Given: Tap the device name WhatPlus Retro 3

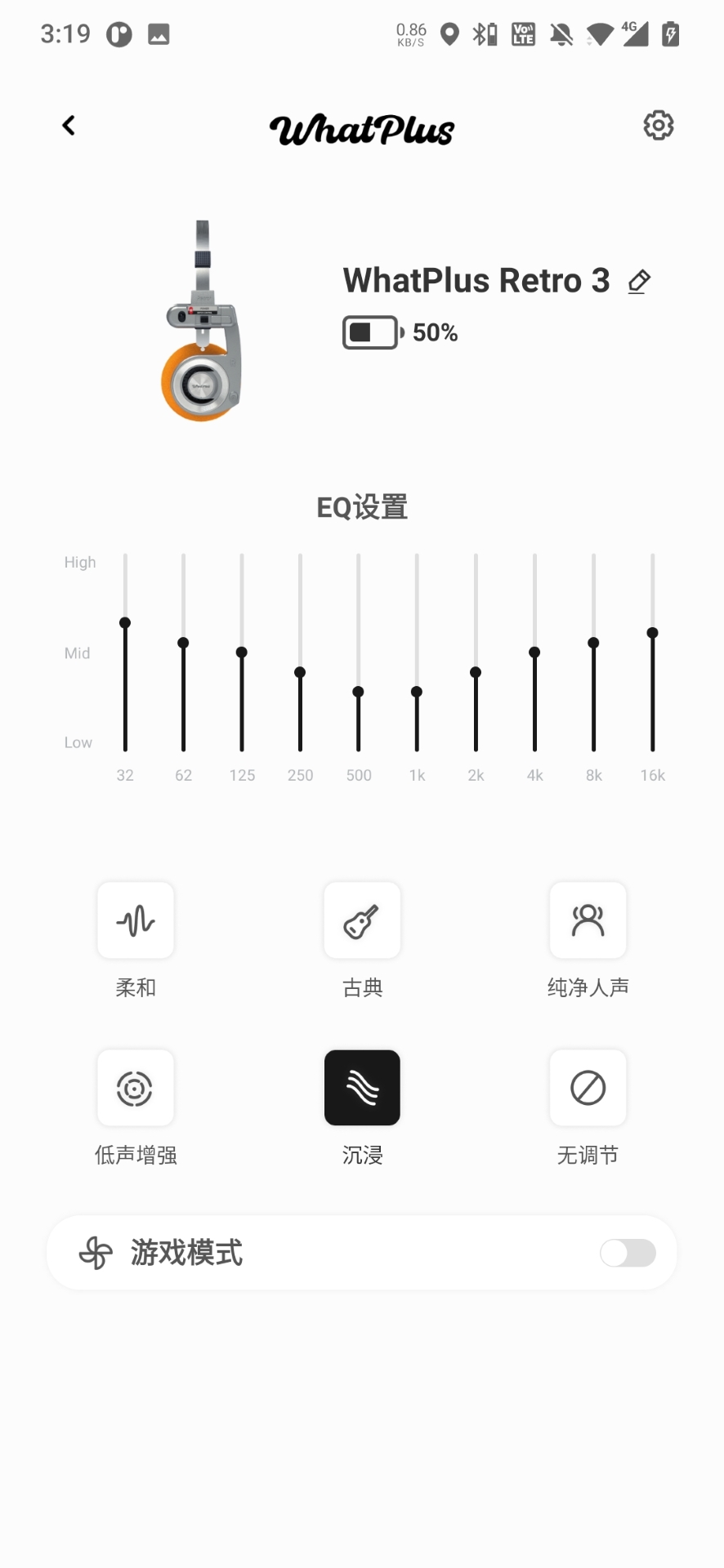Looking at the screenshot, I should point(477,280).
